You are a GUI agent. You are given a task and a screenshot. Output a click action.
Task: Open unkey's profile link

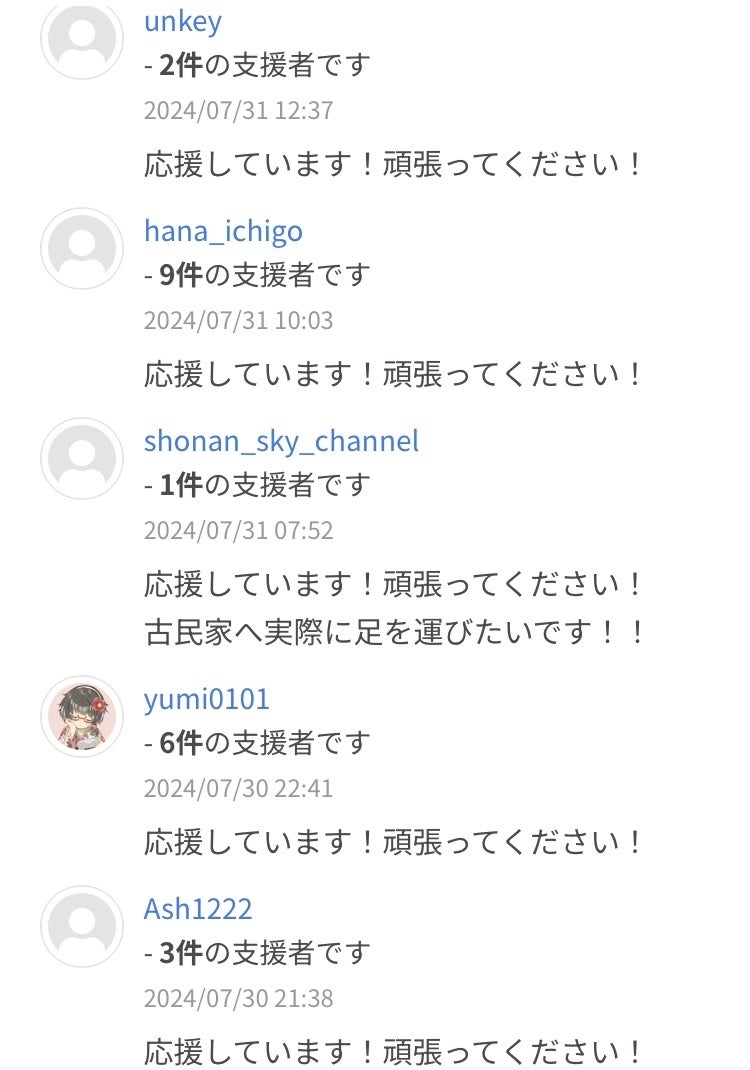click(183, 21)
